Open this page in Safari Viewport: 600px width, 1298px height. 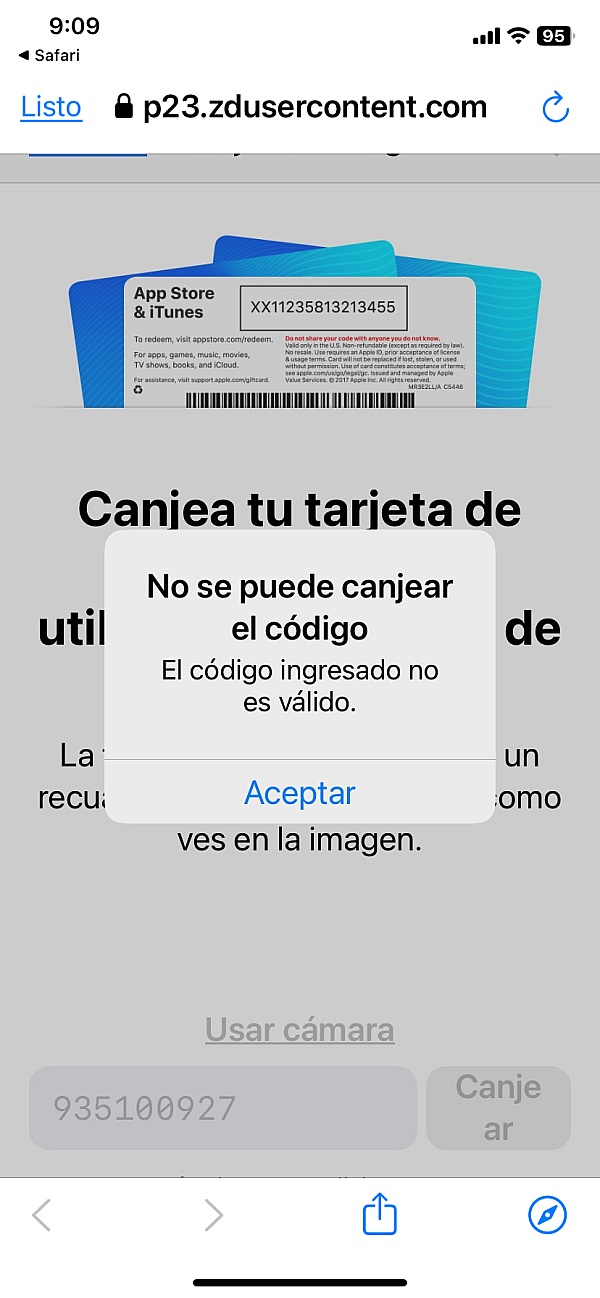tap(547, 1215)
